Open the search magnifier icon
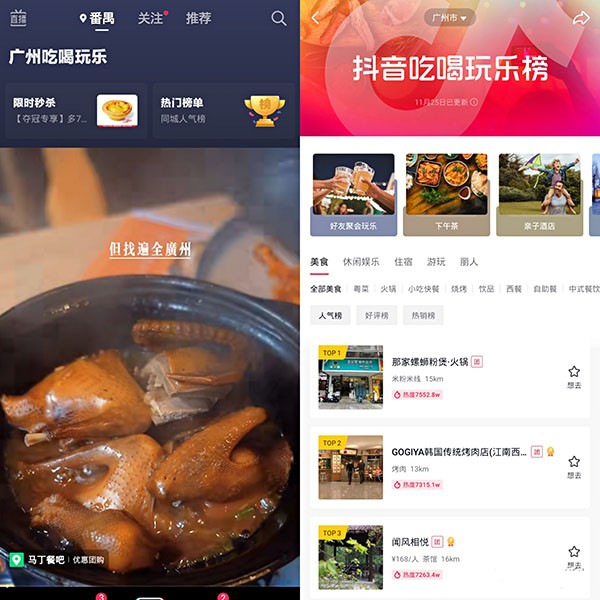This screenshot has height=600, width=600. click(279, 18)
